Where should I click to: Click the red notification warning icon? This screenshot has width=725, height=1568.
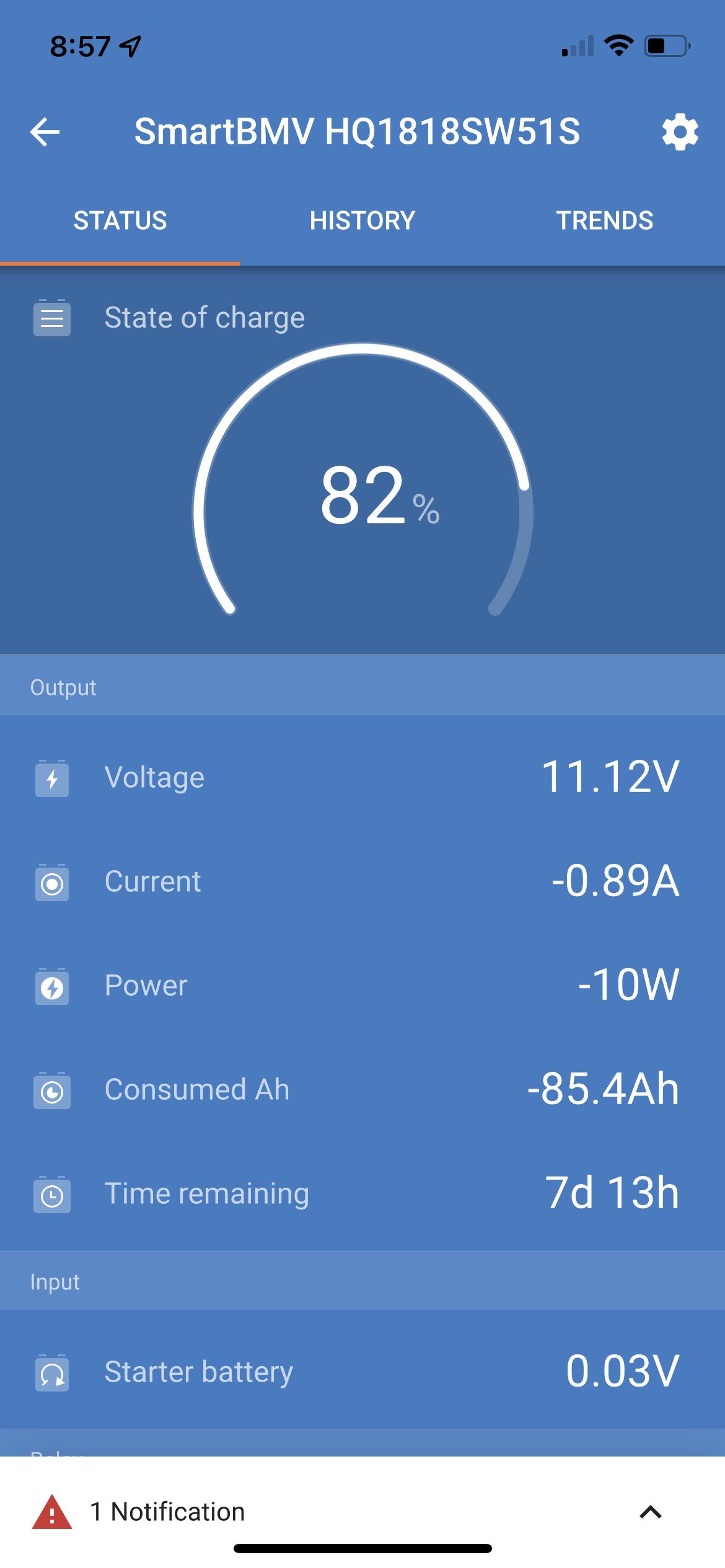point(52,1511)
